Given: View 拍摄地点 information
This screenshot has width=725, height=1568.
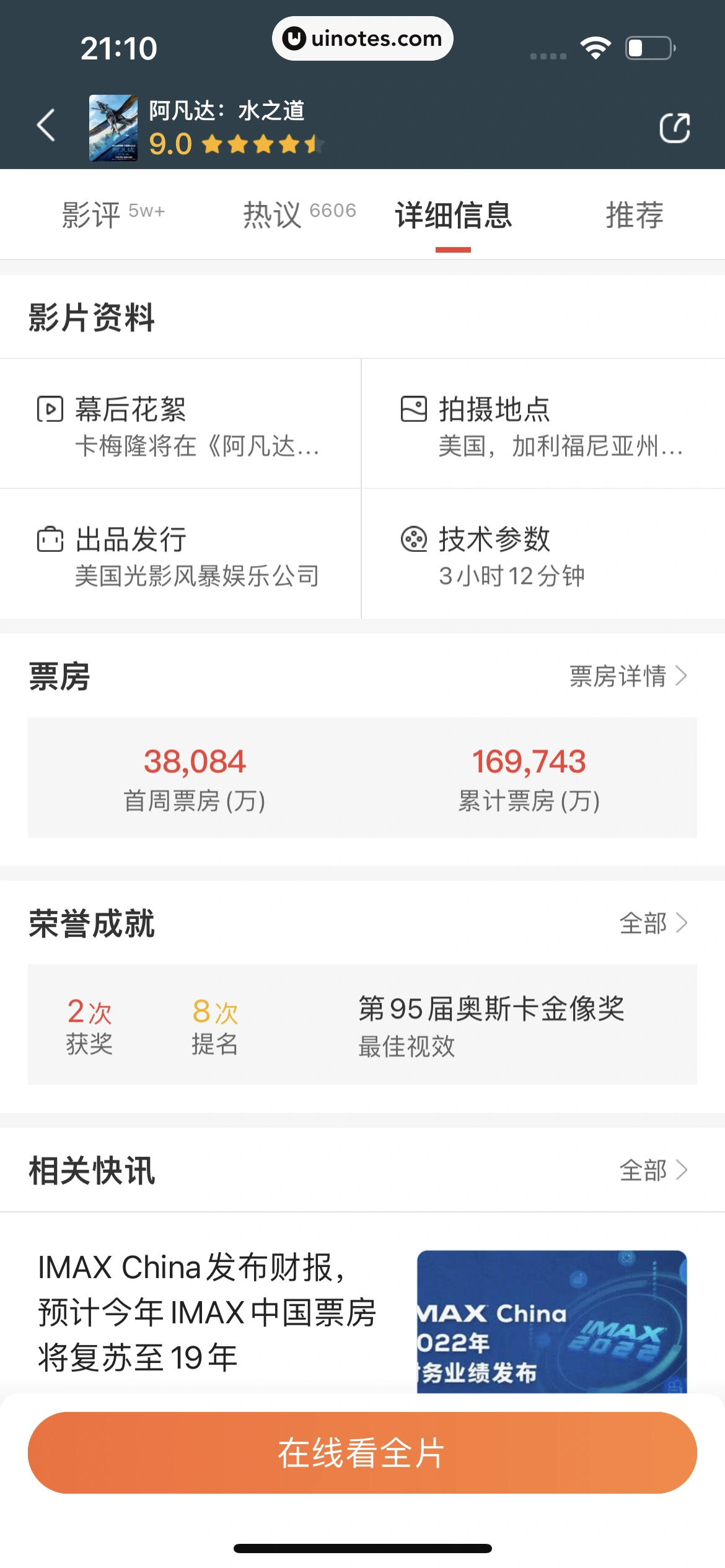Looking at the screenshot, I should click(543, 425).
